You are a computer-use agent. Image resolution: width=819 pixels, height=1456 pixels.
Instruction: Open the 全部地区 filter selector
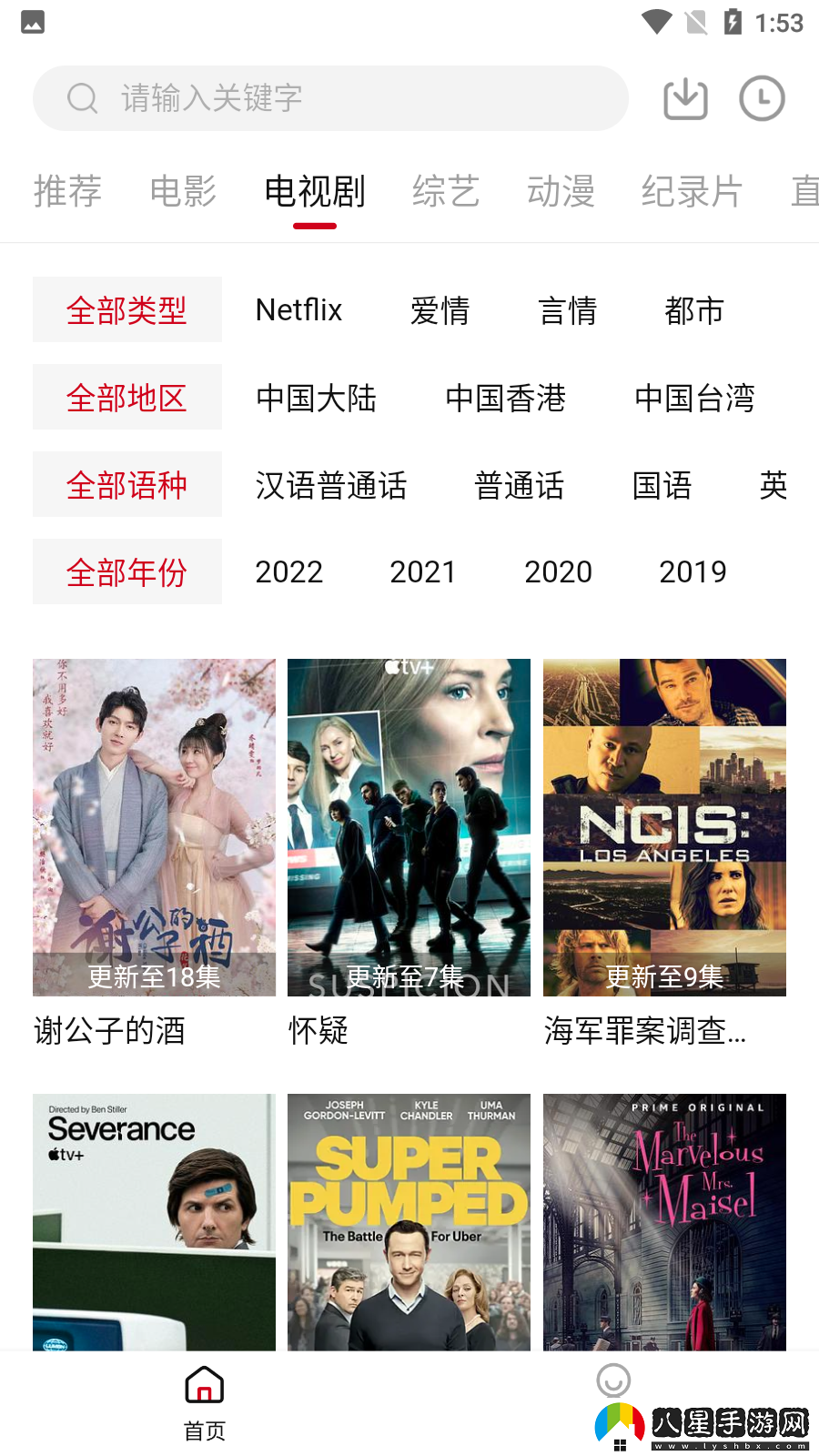[126, 397]
